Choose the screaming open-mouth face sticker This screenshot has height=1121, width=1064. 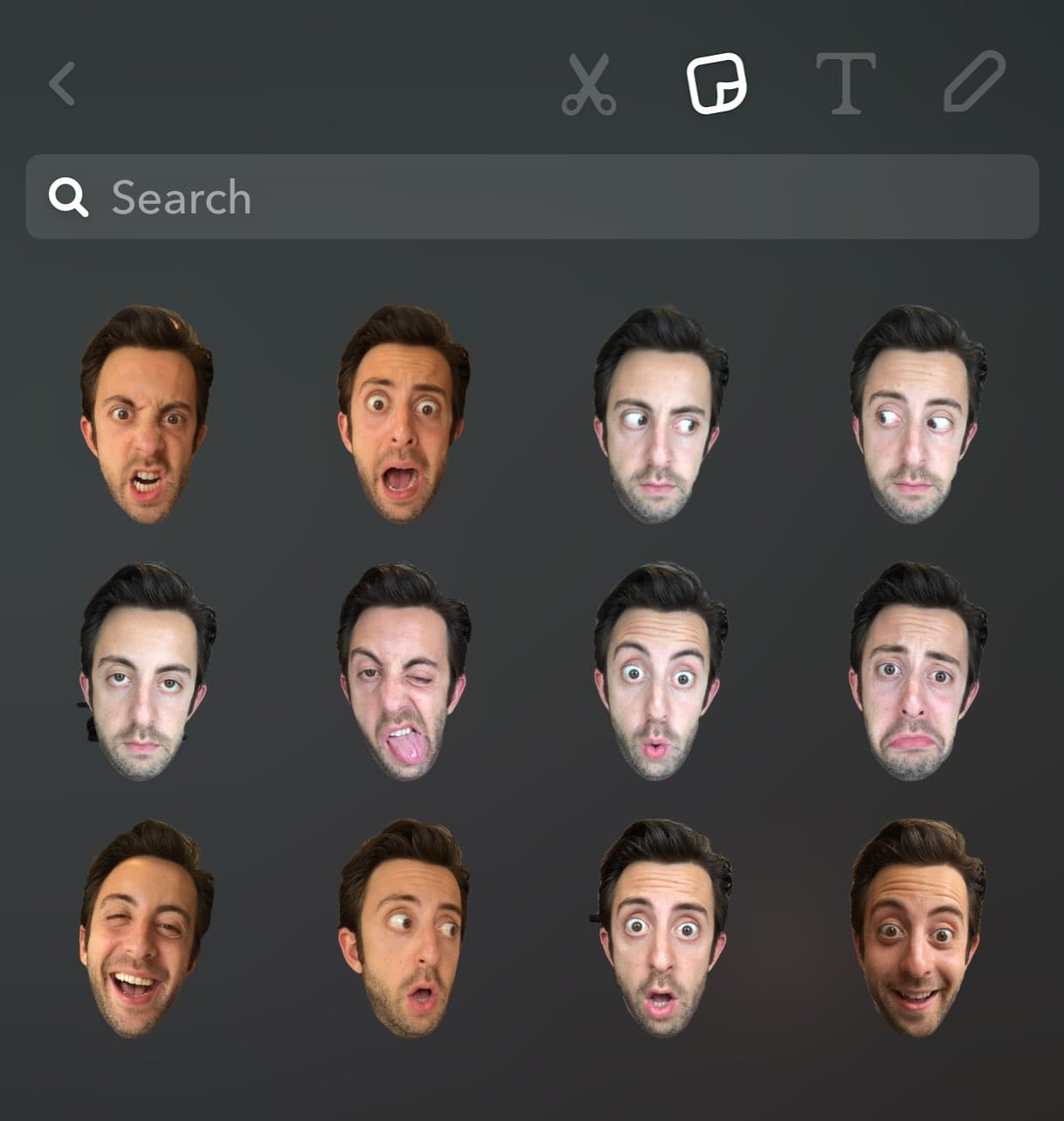(x=403, y=416)
